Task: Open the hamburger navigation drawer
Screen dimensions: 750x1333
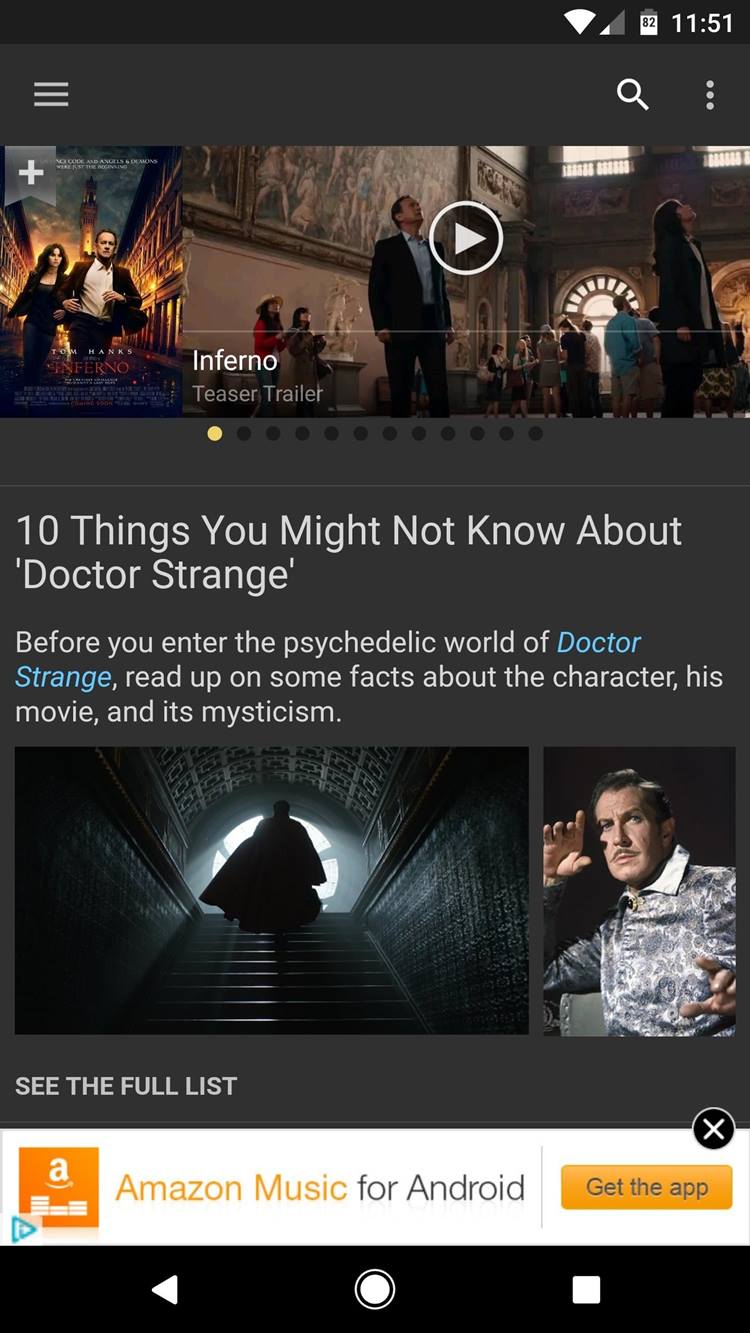Action: pyautogui.click(x=51, y=94)
